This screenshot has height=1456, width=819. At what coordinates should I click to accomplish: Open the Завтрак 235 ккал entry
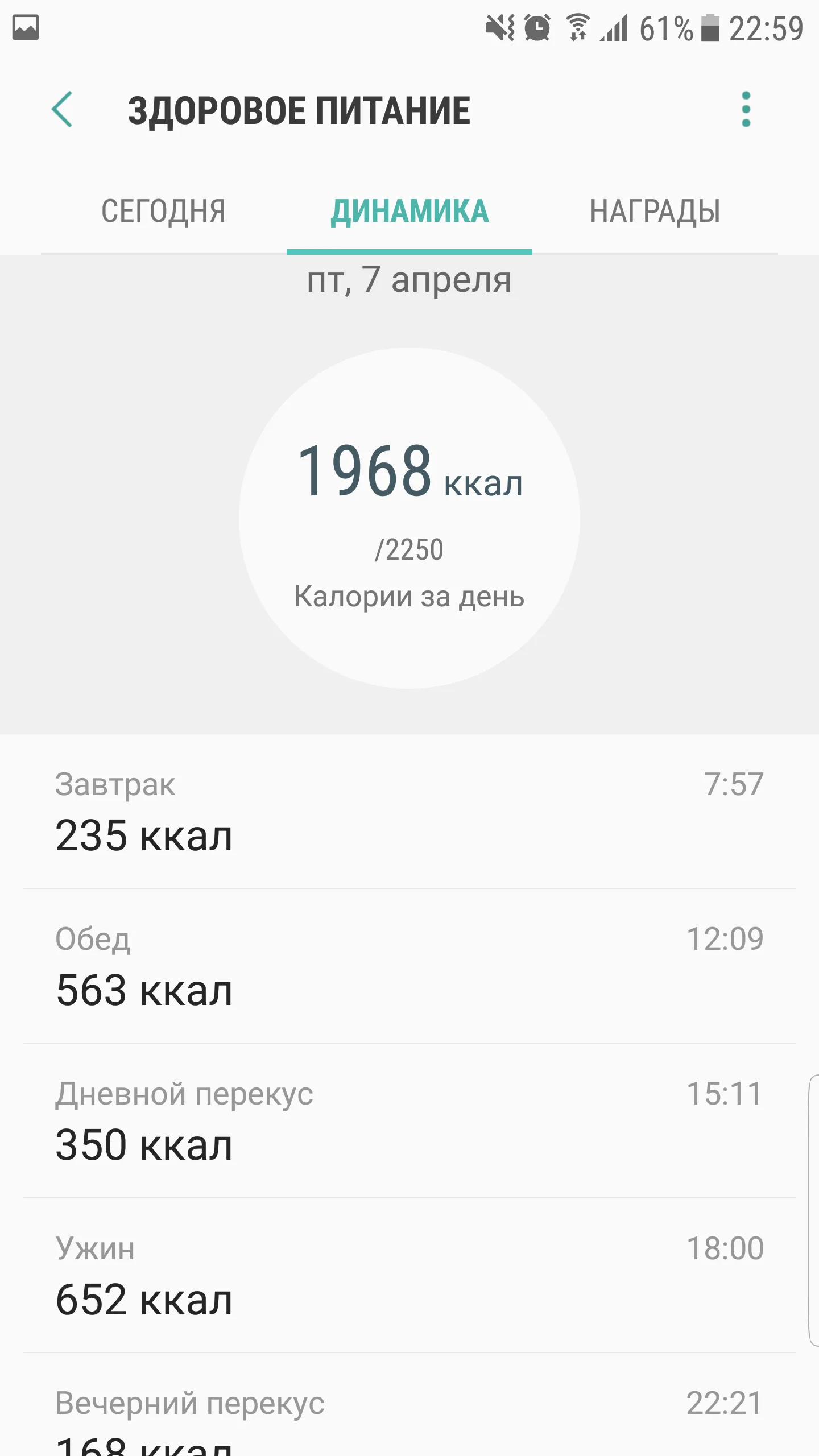point(409,812)
